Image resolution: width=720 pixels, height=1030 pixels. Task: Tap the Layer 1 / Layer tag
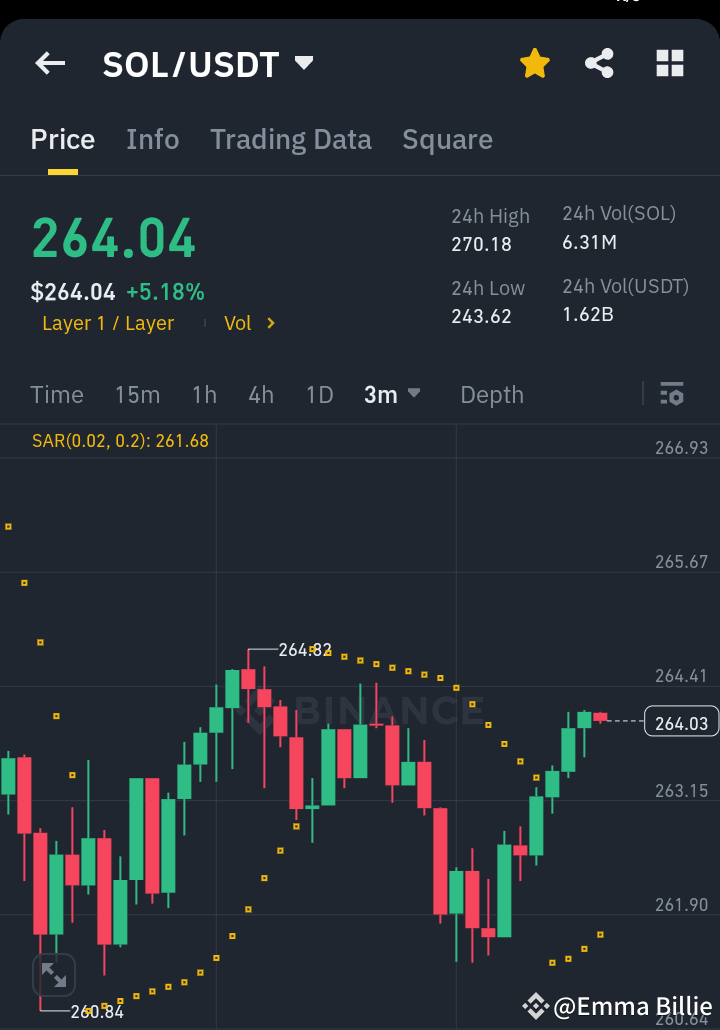coord(108,323)
